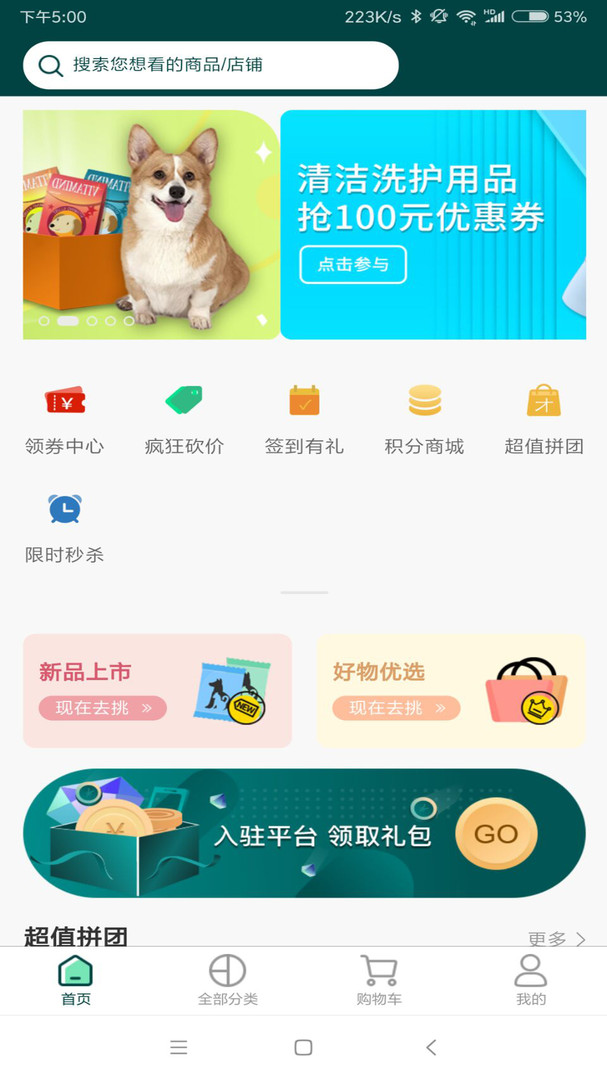Open 超值拼团 group buying shortcut
Viewport: 607px width, 1080px height.
click(x=543, y=418)
